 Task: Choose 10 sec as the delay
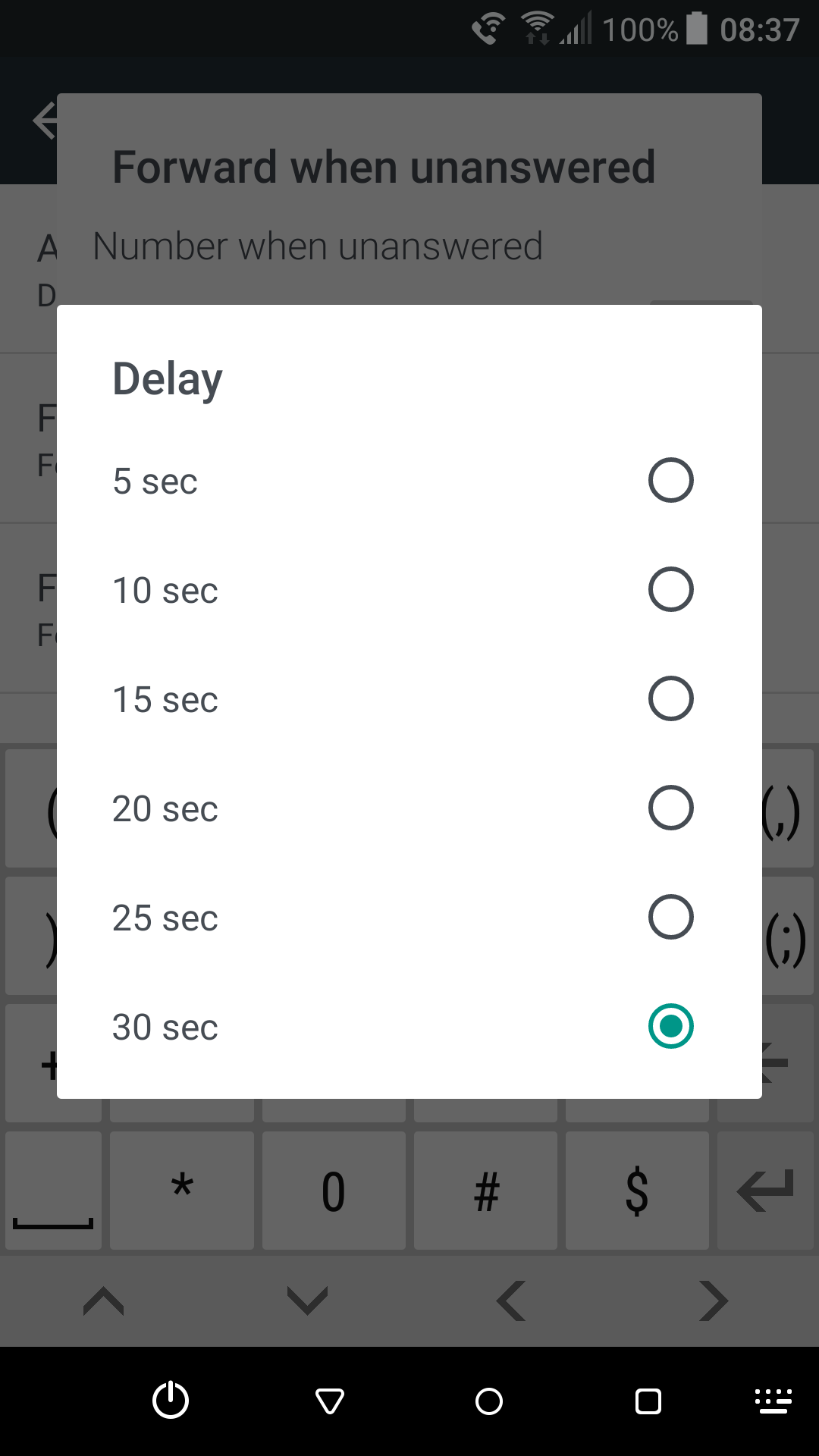[409, 589]
